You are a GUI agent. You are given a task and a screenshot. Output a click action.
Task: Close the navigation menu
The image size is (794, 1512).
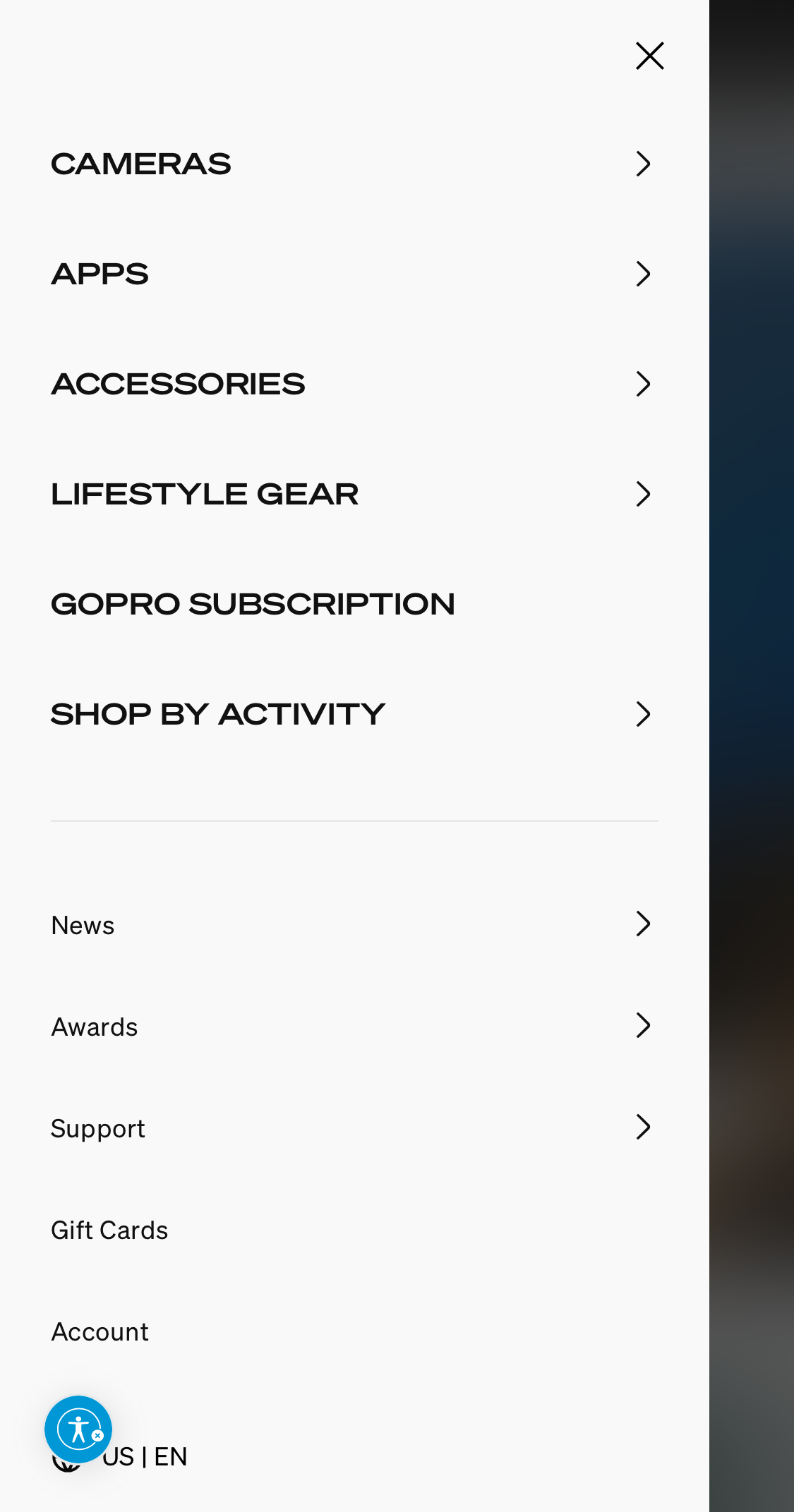(649, 56)
